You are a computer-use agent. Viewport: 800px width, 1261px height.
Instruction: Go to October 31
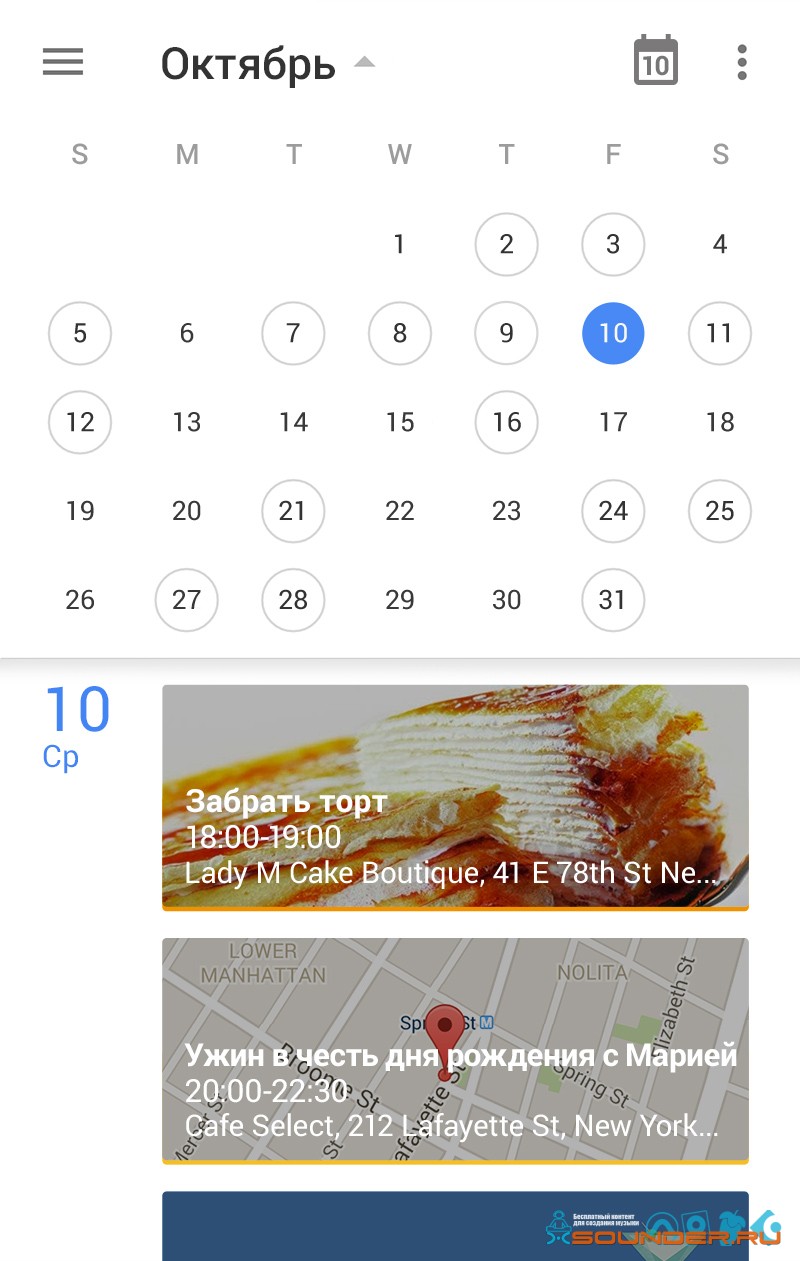(x=613, y=600)
